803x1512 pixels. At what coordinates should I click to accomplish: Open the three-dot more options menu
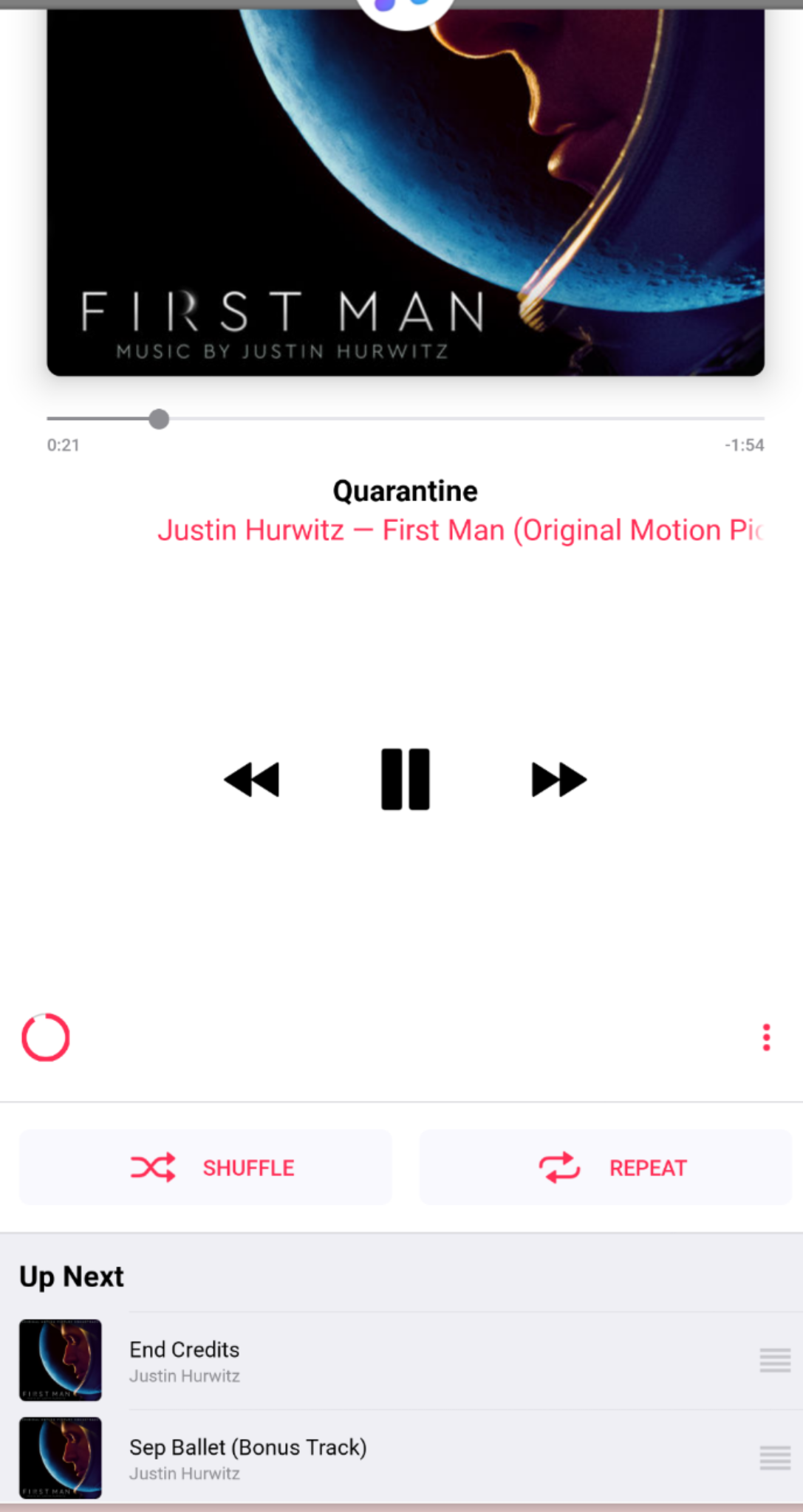coord(766,1037)
